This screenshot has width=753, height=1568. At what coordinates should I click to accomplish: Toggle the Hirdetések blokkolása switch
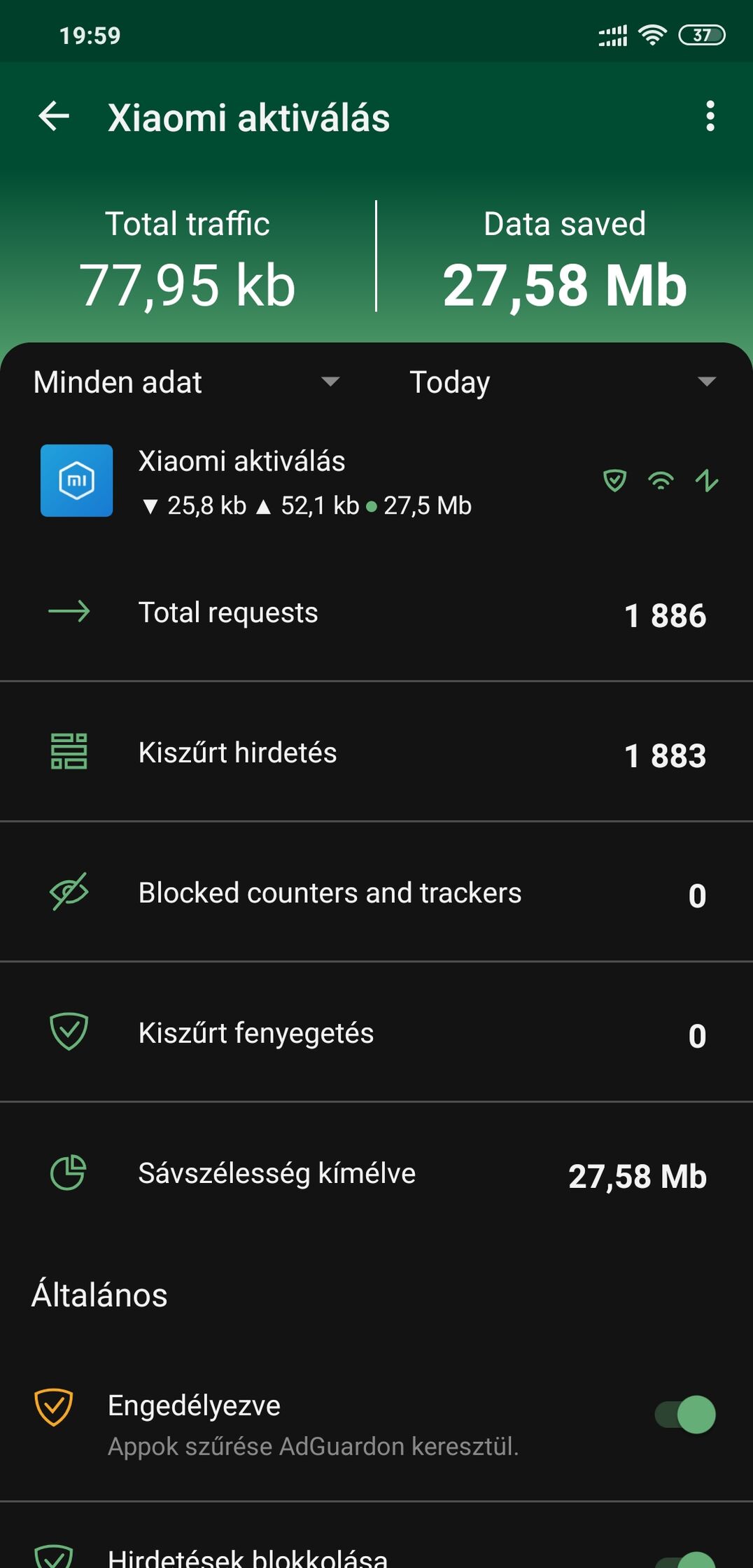[x=685, y=1560]
